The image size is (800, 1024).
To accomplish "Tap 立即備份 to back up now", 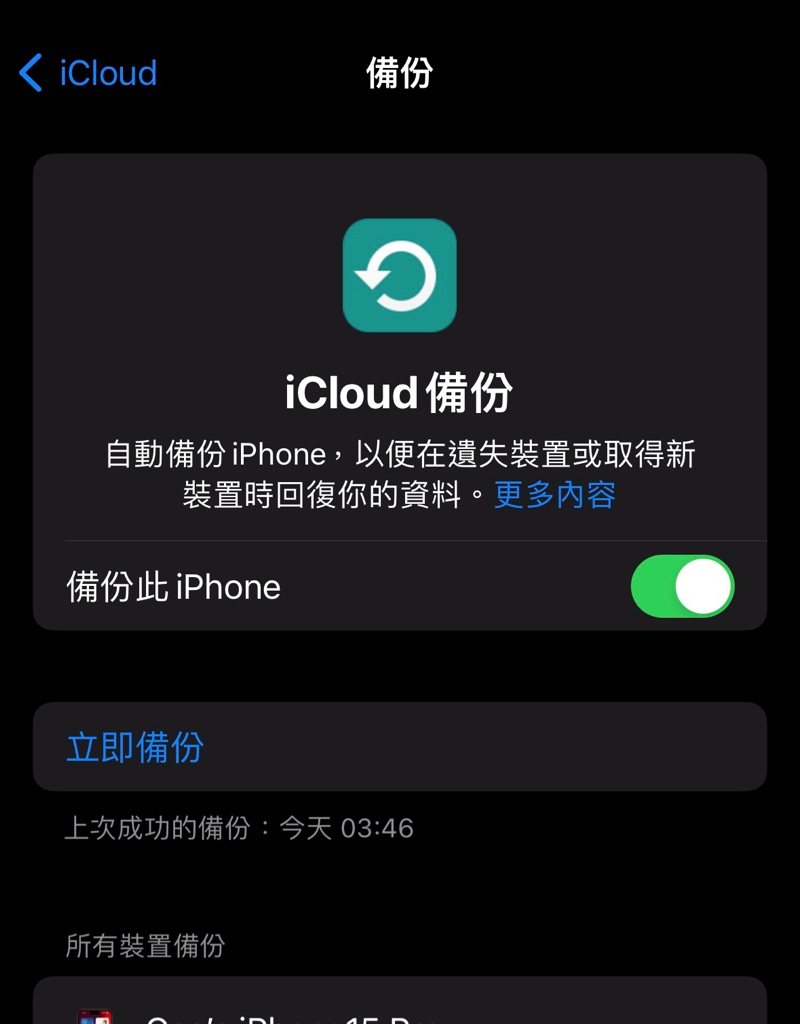I will tap(135, 747).
